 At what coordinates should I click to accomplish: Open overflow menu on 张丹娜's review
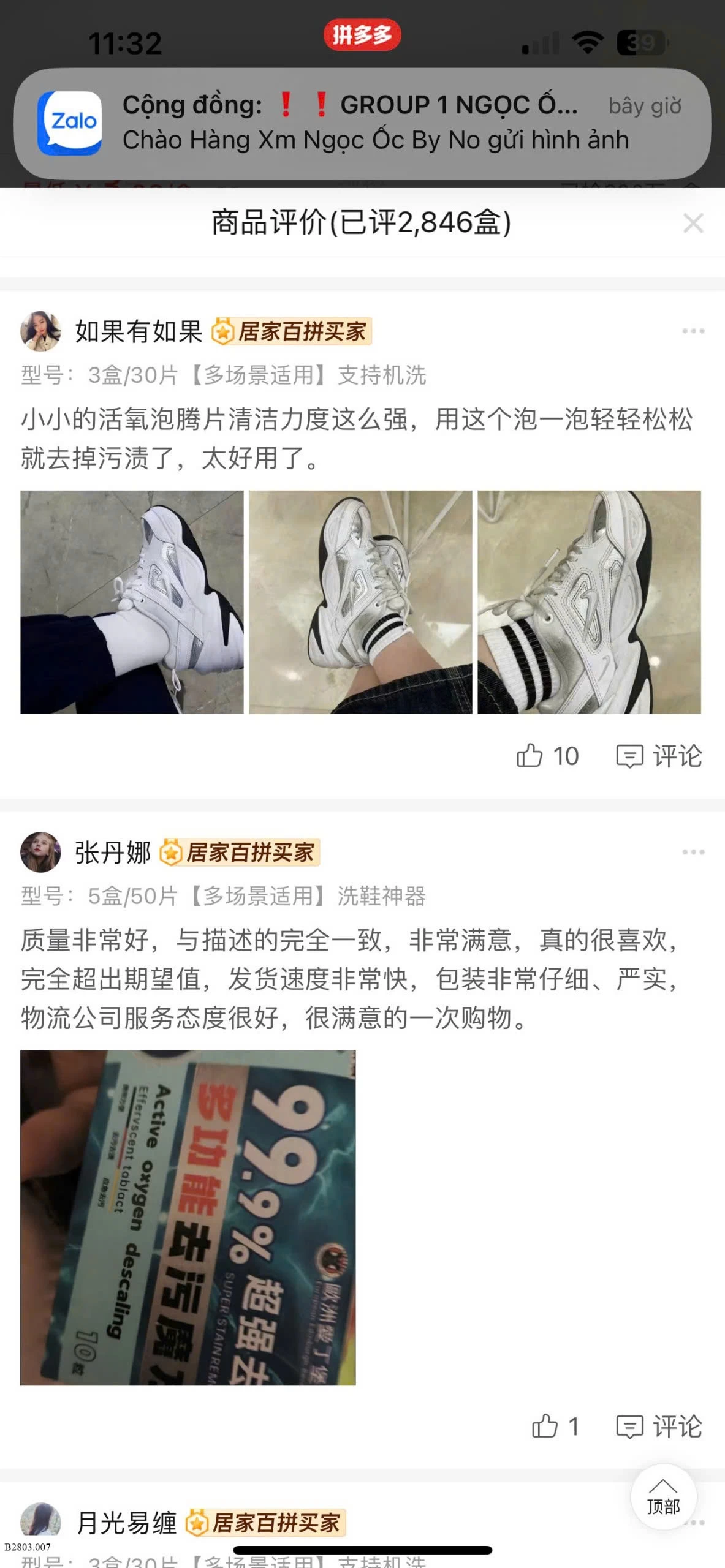tap(693, 852)
